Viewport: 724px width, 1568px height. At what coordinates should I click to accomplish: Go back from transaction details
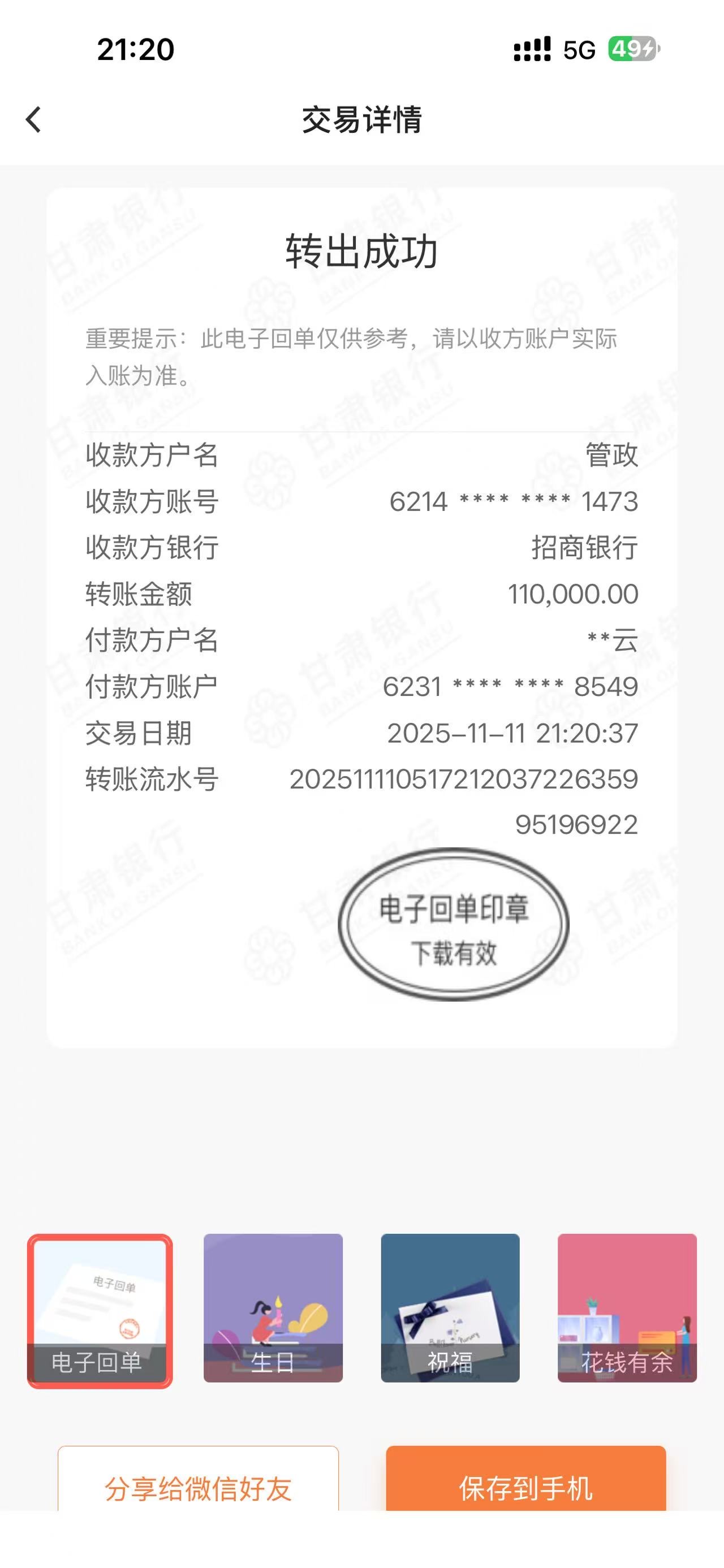34,119
